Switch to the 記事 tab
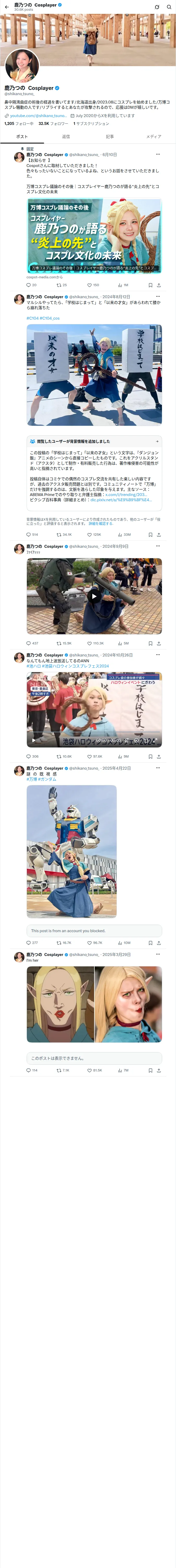 click(x=110, y=137)
